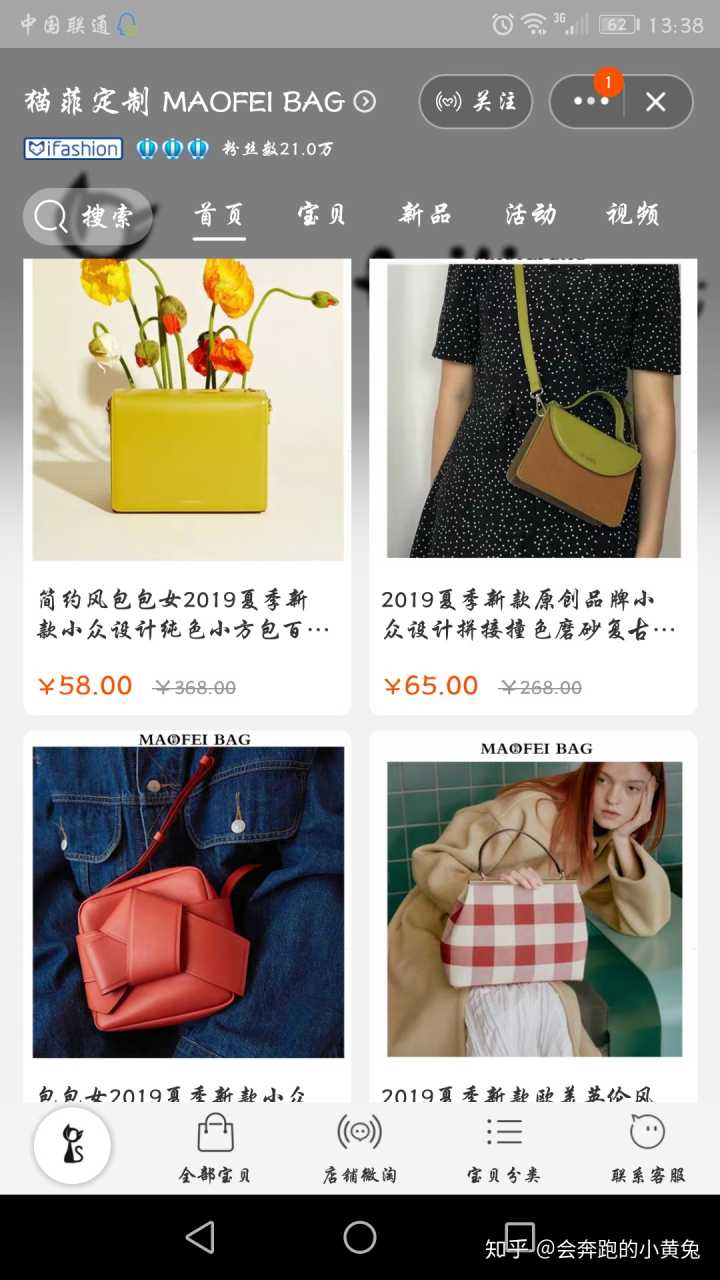Viewport: 720px width, 1280px height.
Task: Open 全部宝贝 in the bottom bar
Action: coord(215,1150)
